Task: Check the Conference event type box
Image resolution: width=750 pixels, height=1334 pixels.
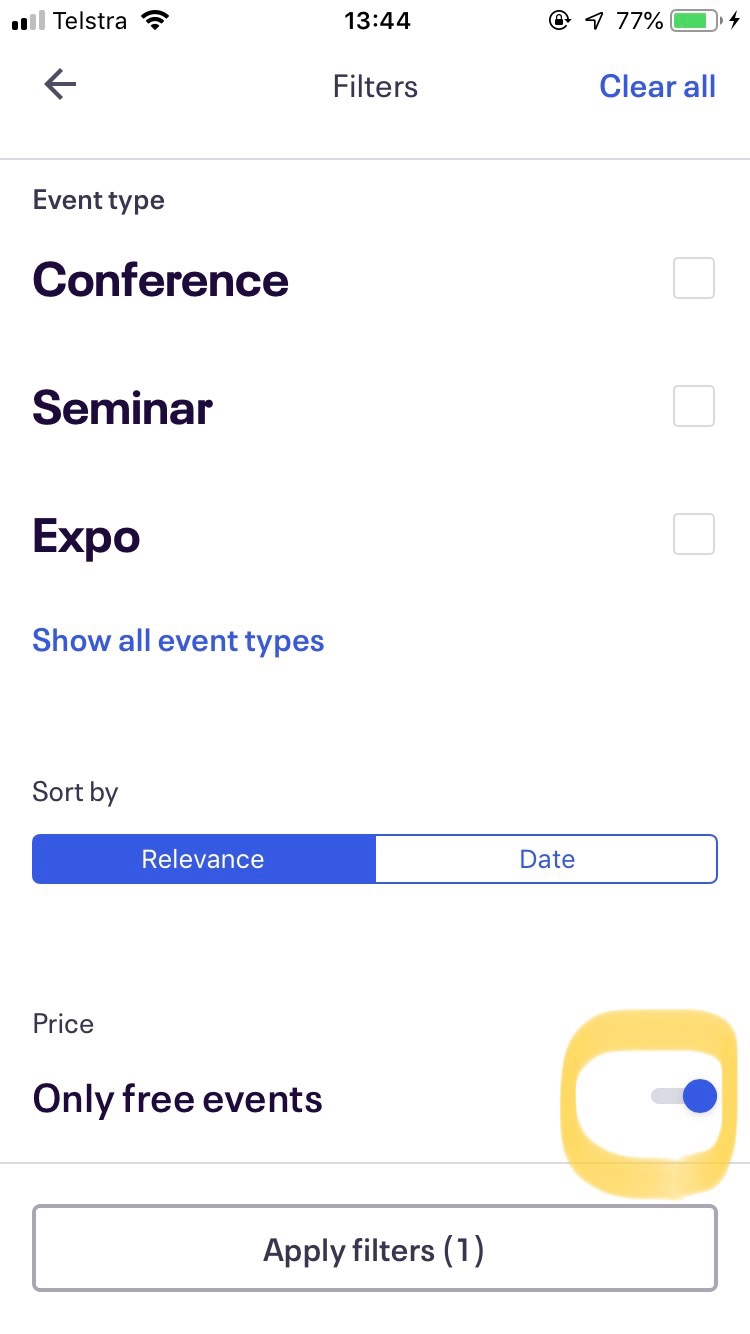Action: (x=694, y=278)
